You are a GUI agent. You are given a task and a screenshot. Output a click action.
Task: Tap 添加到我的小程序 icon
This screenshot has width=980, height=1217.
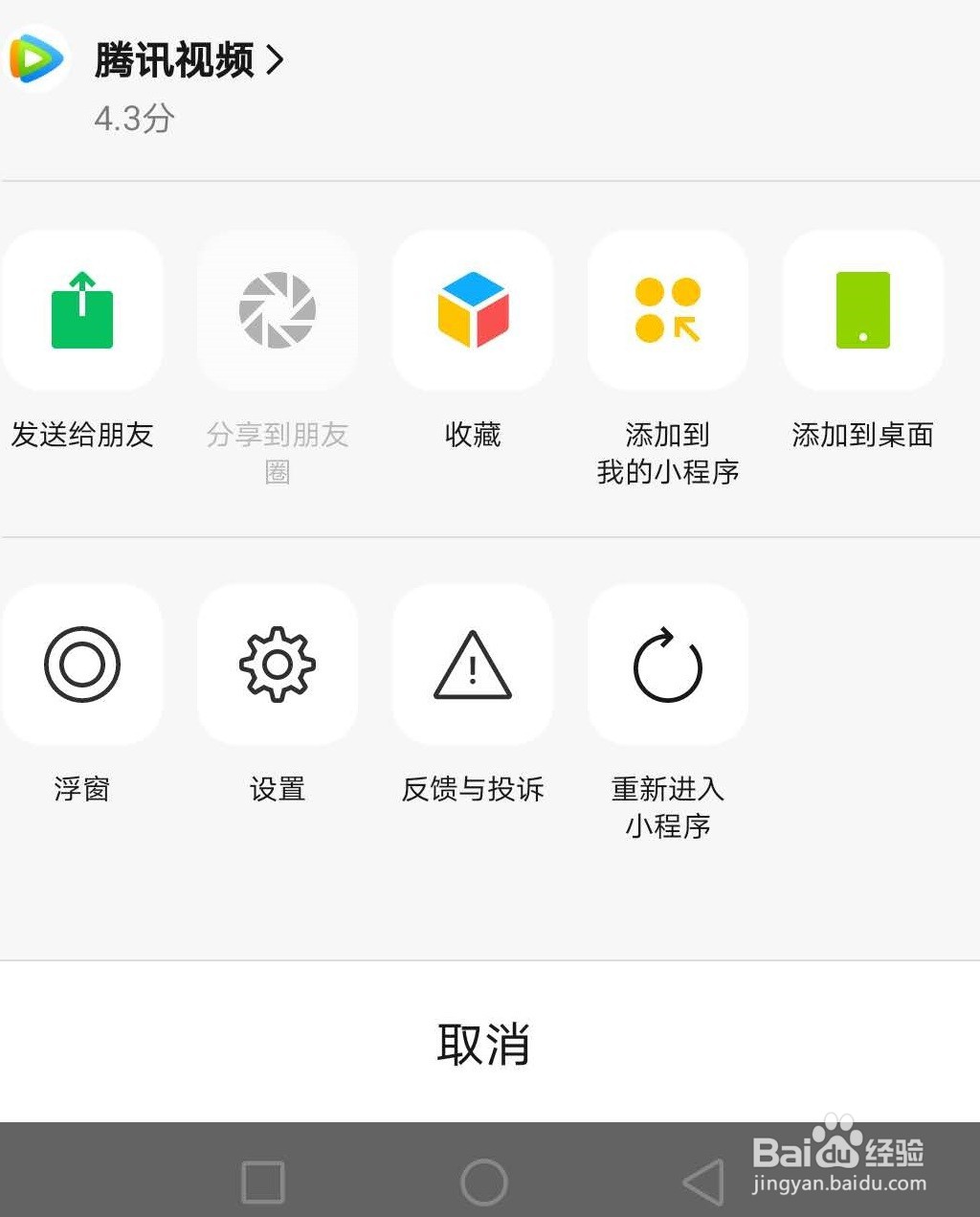click(668, 309)
